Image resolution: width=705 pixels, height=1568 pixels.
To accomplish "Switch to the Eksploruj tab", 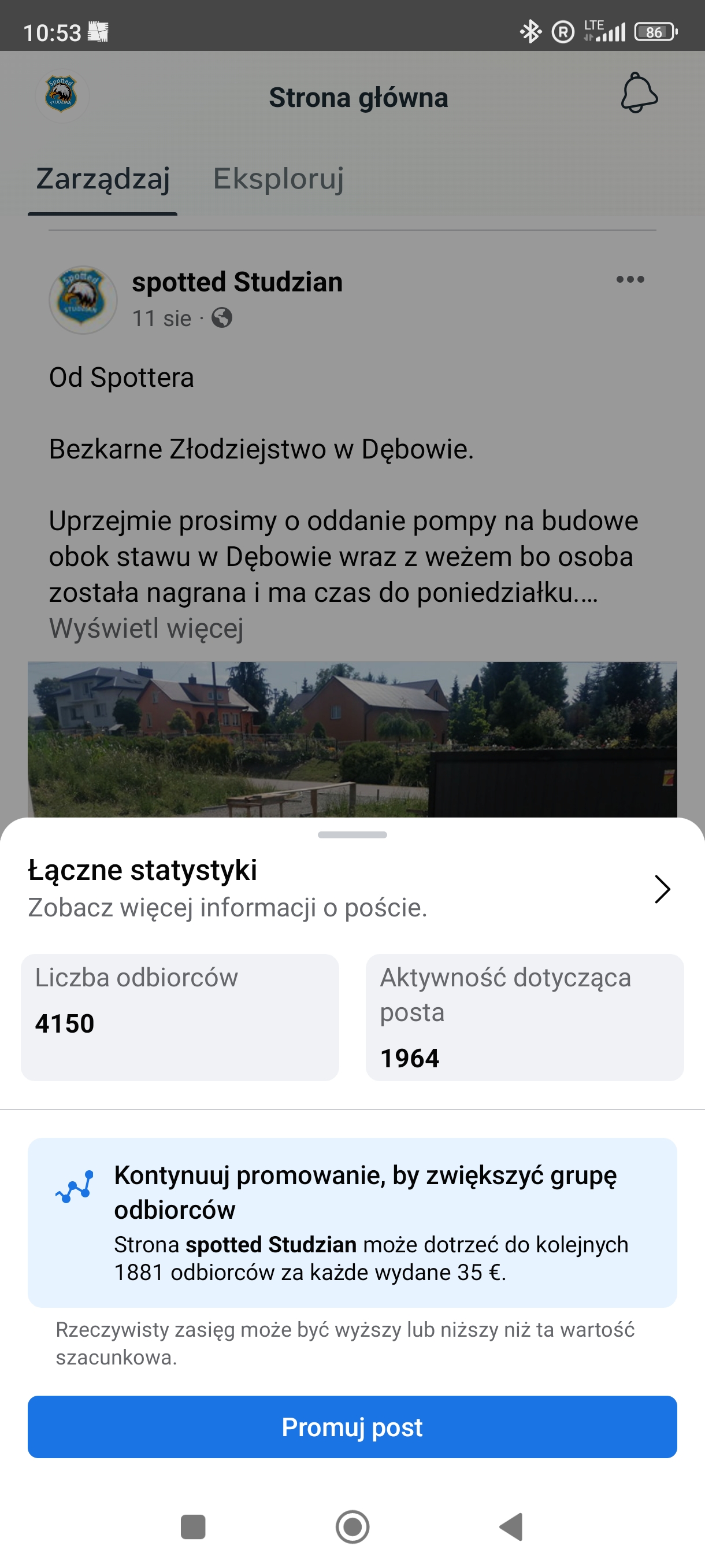I will click(278, 179).
